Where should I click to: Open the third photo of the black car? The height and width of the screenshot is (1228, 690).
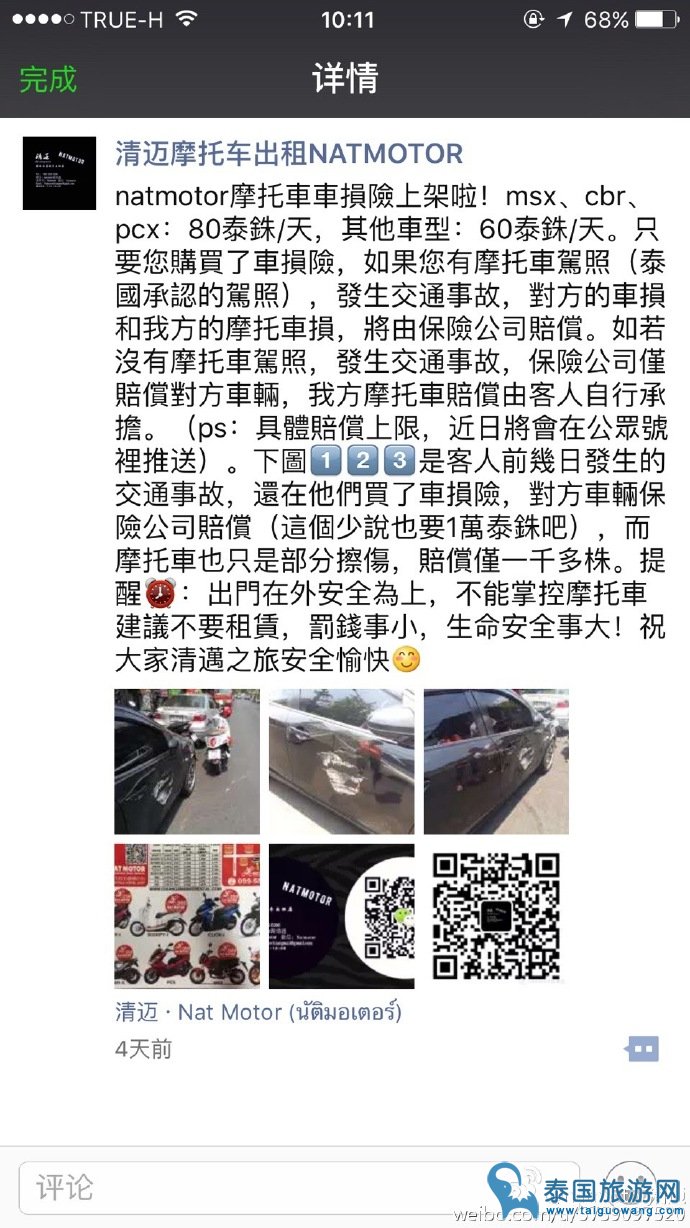496,761
